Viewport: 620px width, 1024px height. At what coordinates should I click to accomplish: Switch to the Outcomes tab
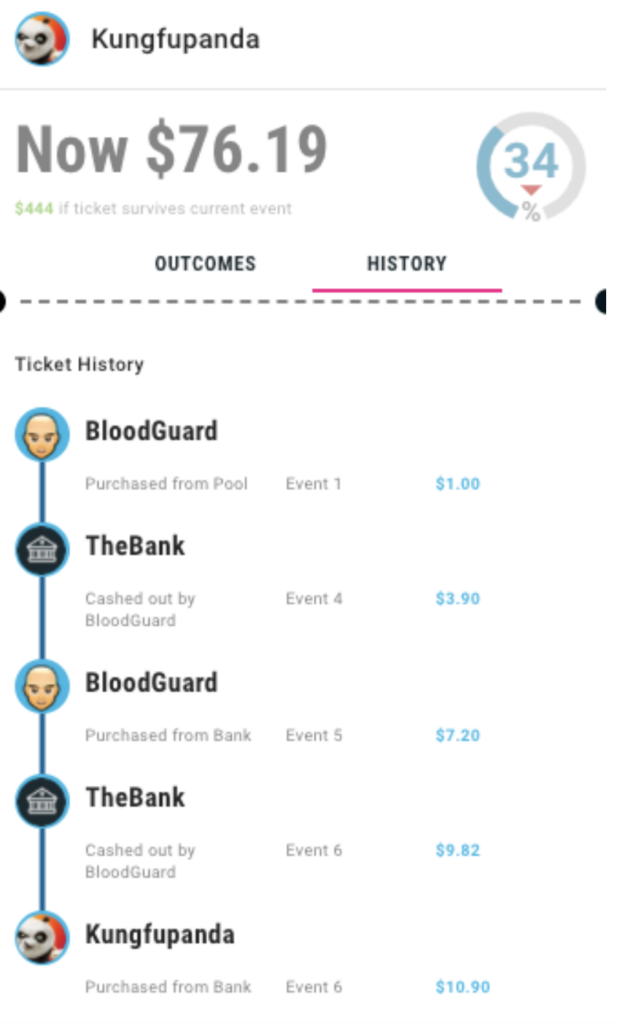click(x=205, y=264)
